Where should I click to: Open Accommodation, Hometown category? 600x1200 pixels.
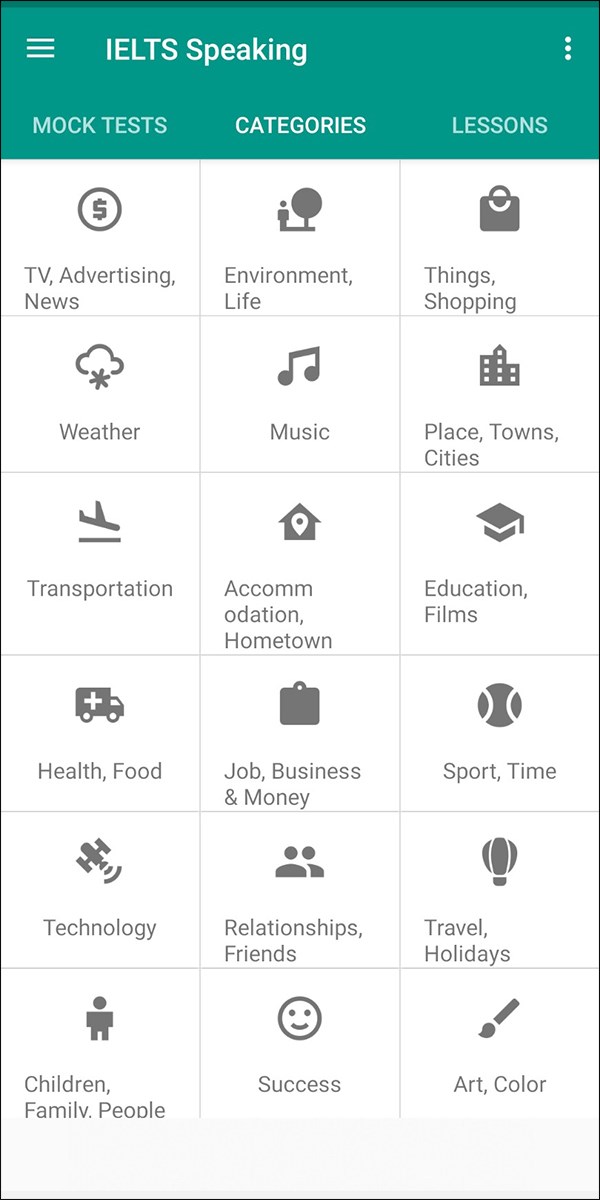click(x=300, y=563)
